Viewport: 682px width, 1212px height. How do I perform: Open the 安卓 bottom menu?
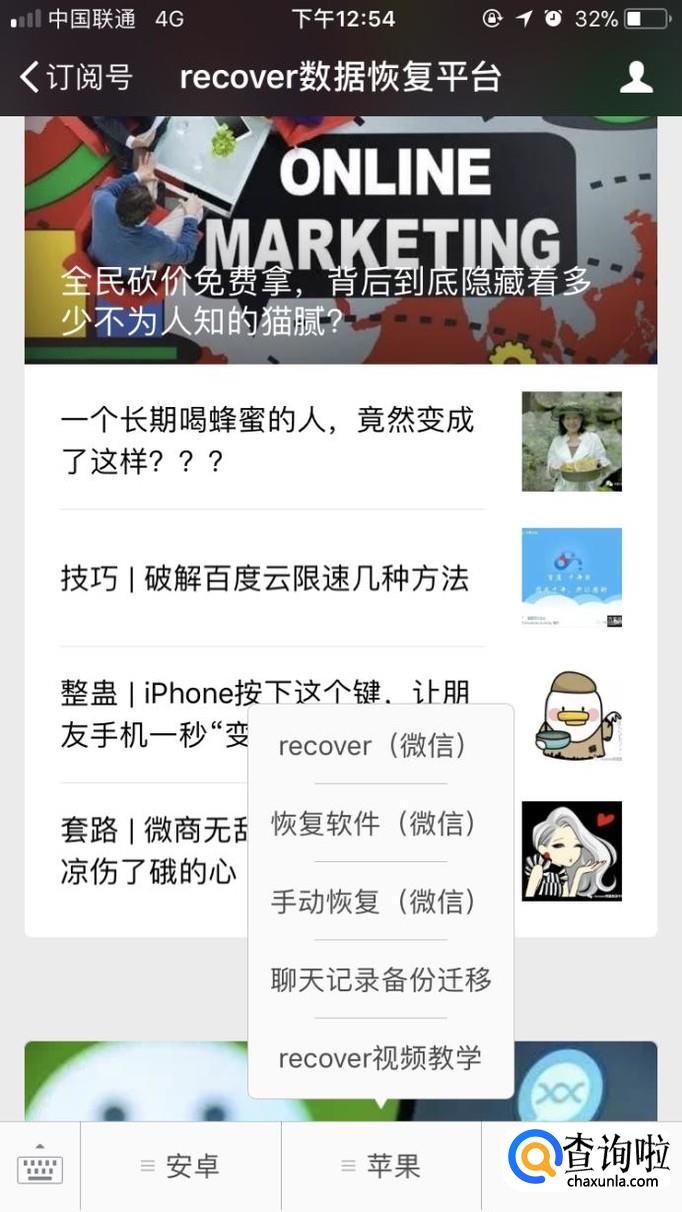coord(181,1166)
